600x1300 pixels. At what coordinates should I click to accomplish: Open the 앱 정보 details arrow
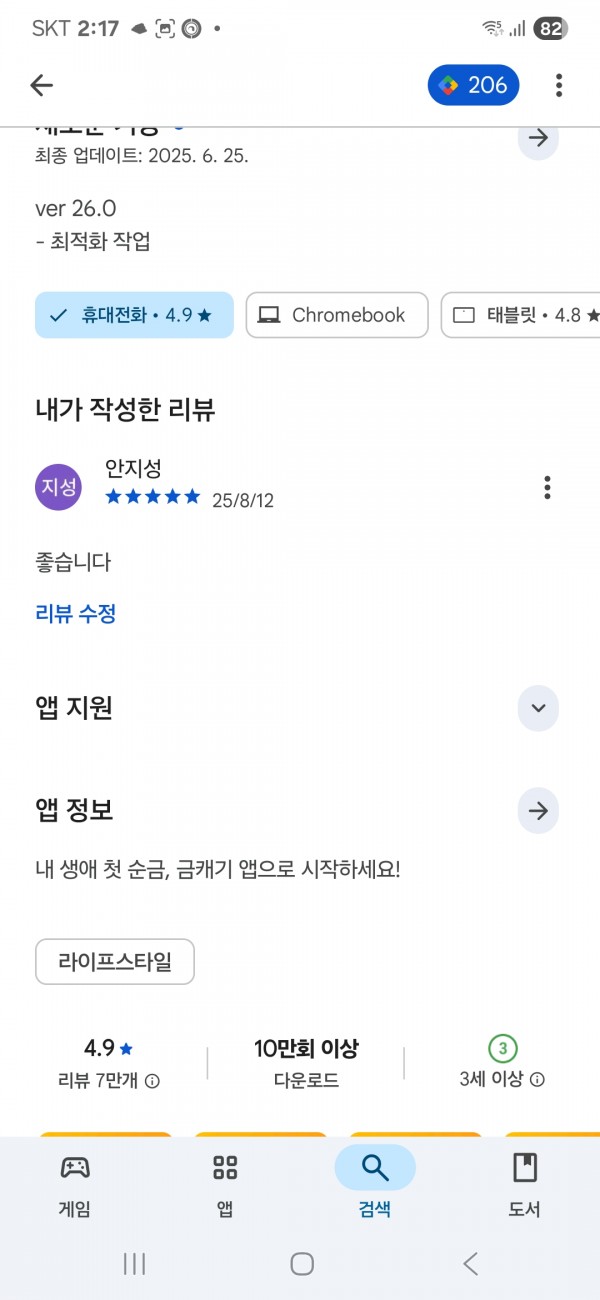click(x=538, y=810)
